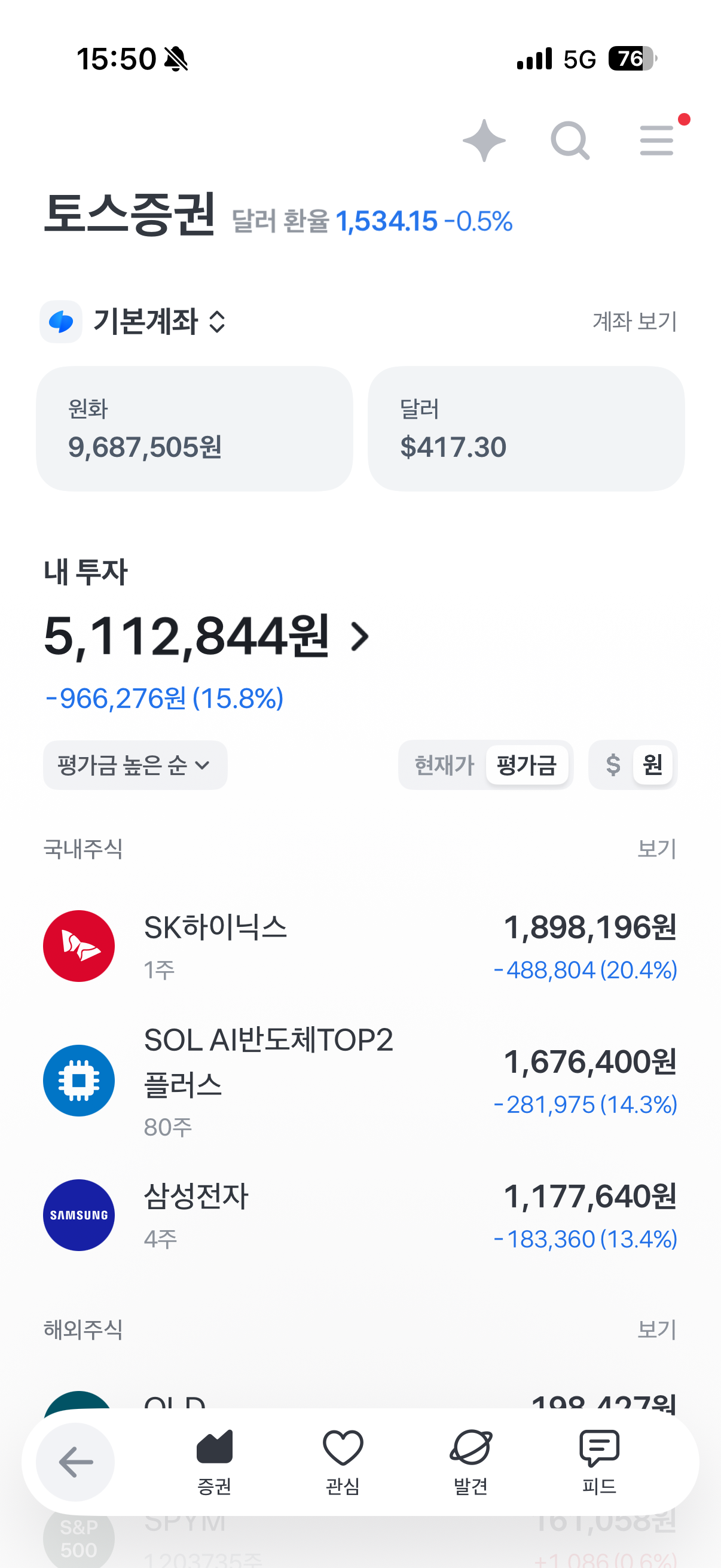This screenshot has height=1568, width=721.
Task: Open the 삼성전자 holding
Action: [x=360, y=1215]
